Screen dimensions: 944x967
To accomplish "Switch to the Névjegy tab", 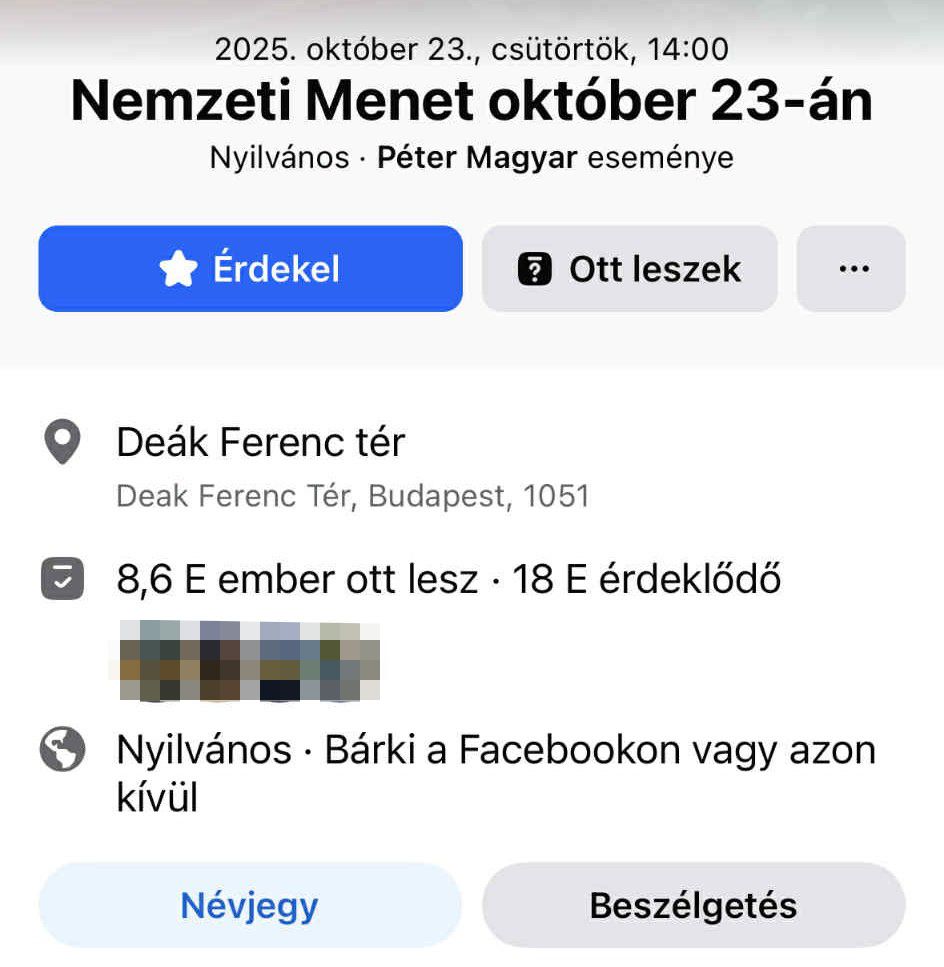I will click(x=250, y=905).
